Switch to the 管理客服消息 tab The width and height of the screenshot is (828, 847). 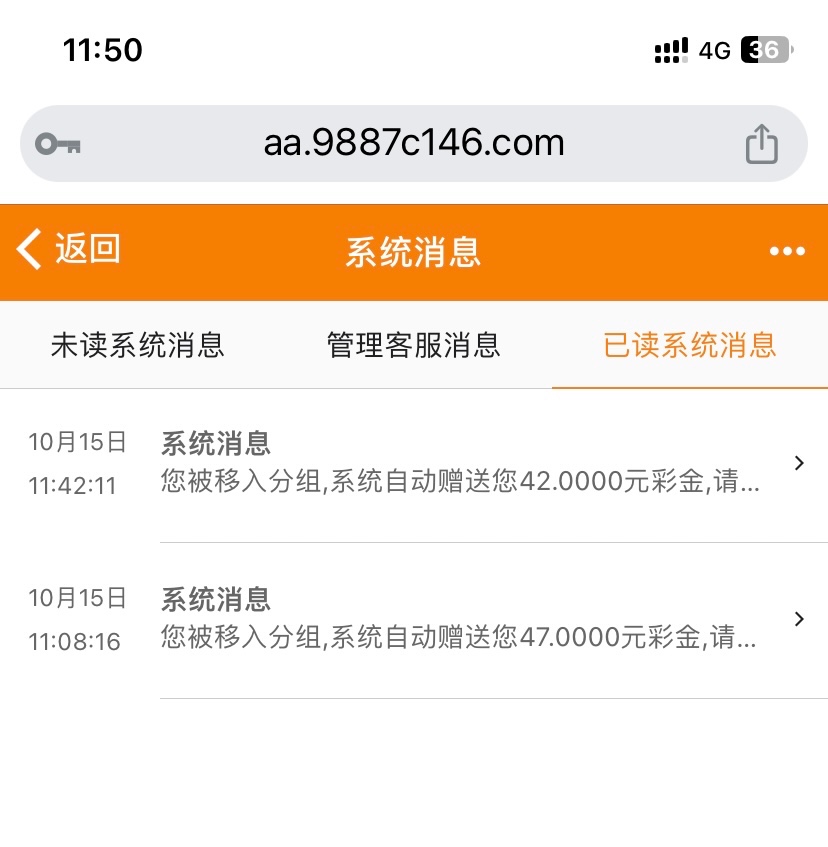[413, 346]
